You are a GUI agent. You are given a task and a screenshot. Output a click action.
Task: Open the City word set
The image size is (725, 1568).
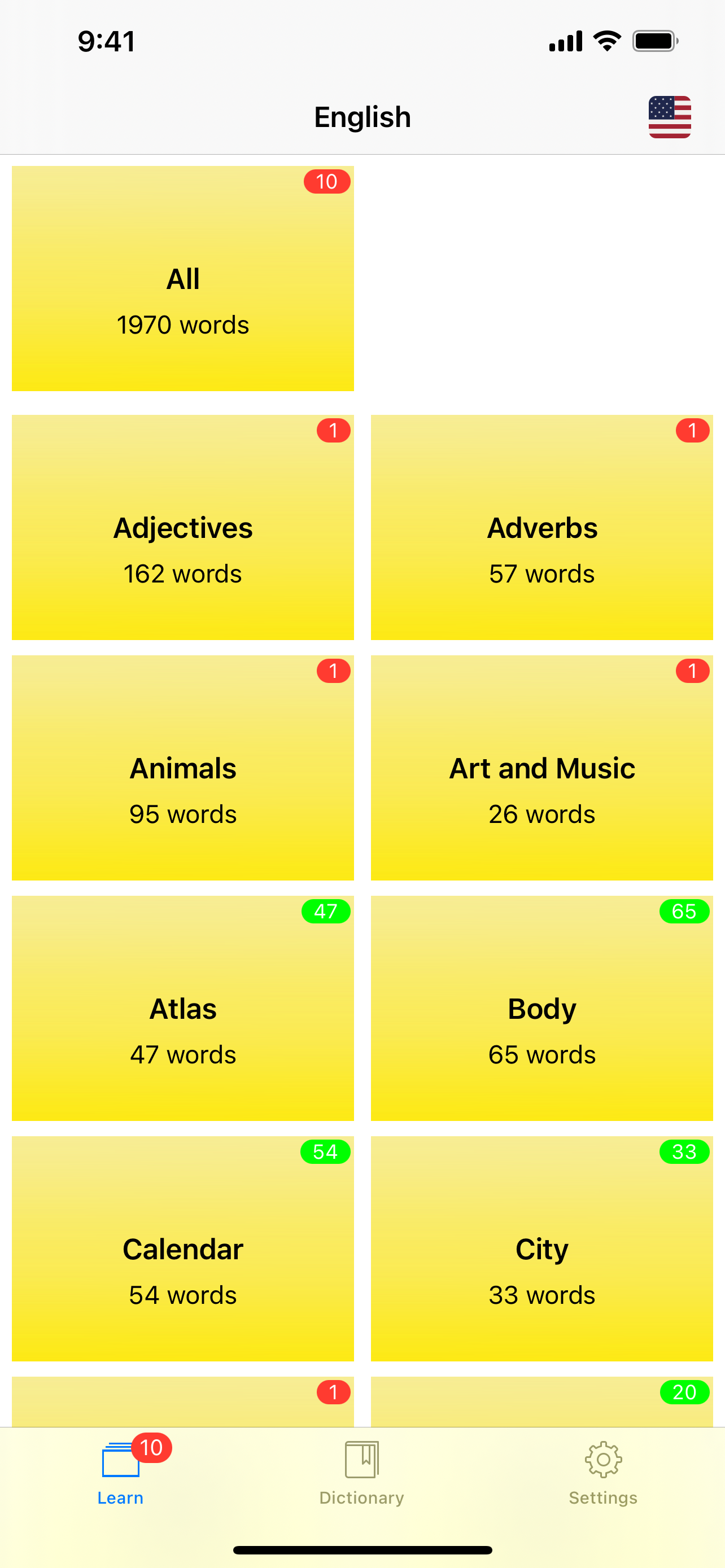tap(541, 1249)
